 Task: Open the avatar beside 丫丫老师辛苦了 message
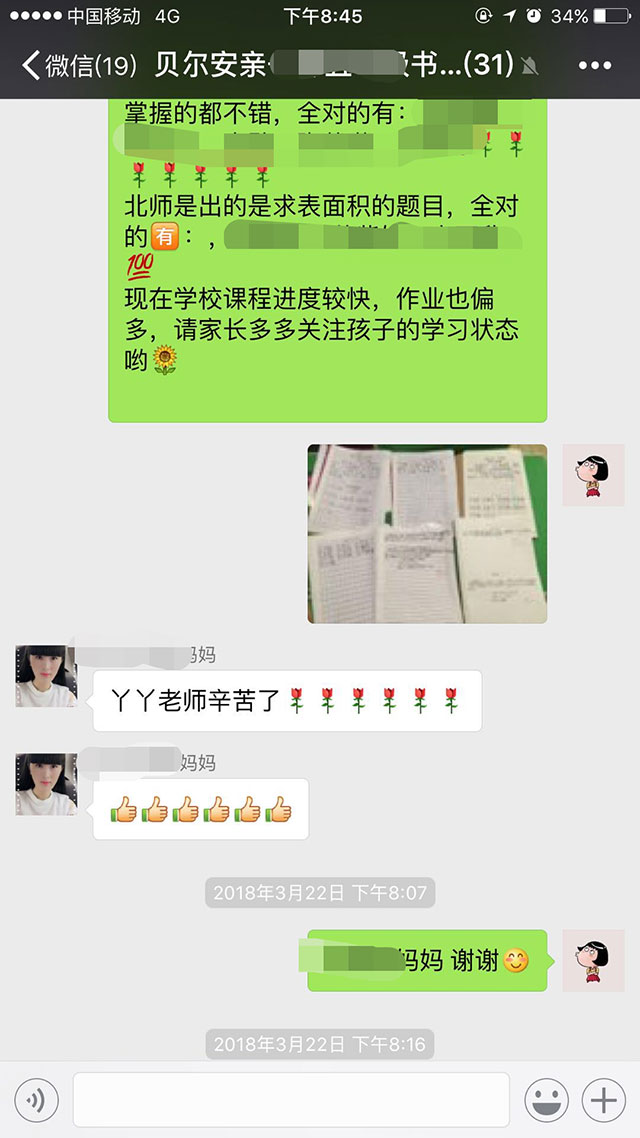coord(46,676)
